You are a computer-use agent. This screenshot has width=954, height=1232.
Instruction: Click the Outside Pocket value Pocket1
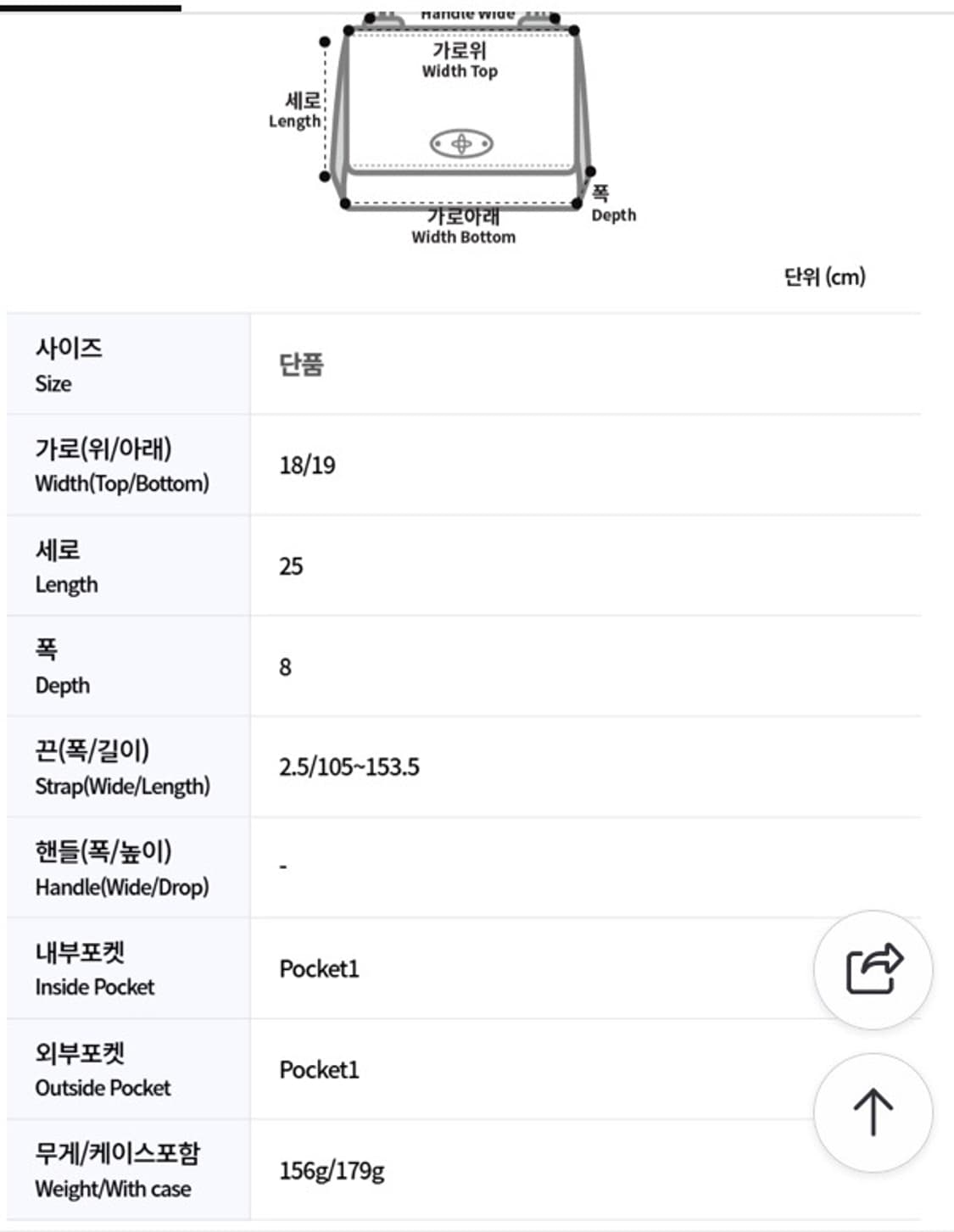[x=318, y=1069]
